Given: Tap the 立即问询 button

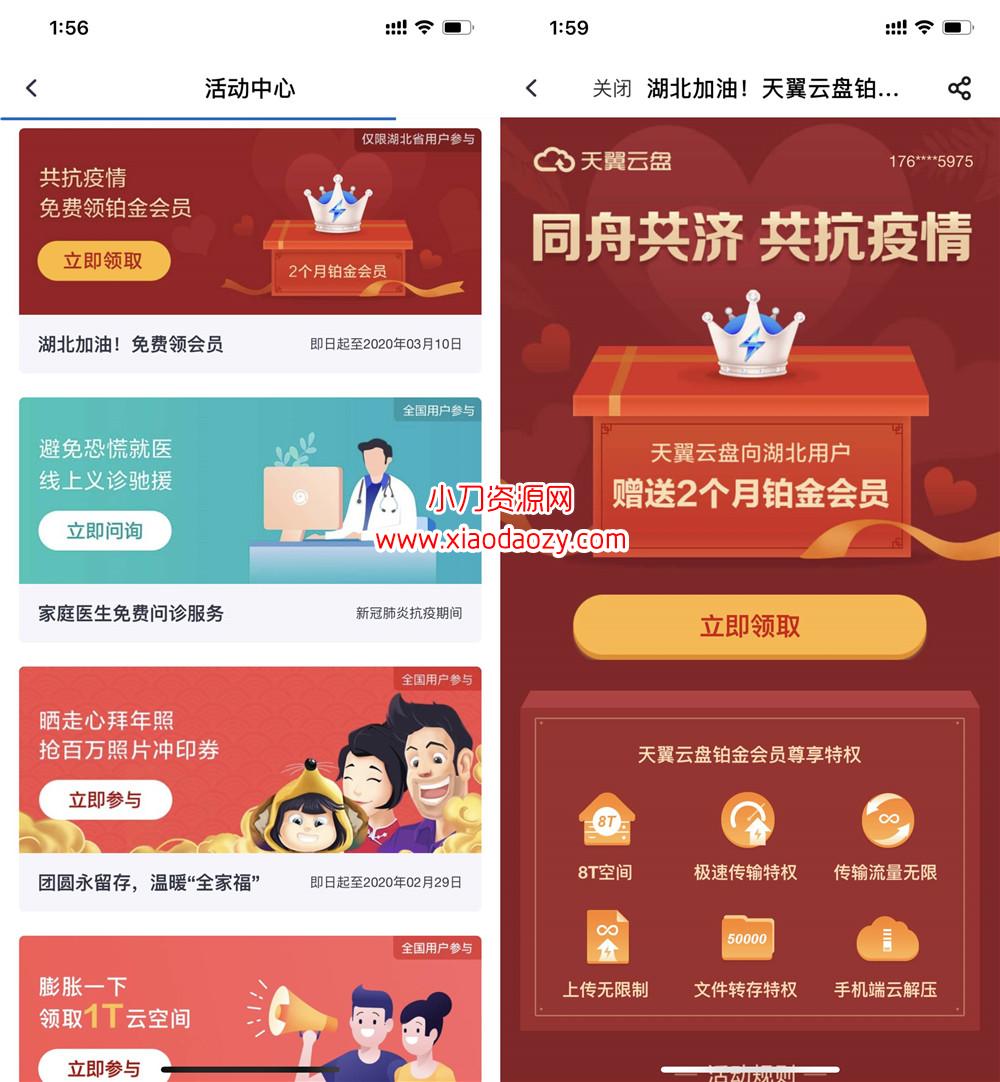Looking at the screenshot, I should point(104,531).
